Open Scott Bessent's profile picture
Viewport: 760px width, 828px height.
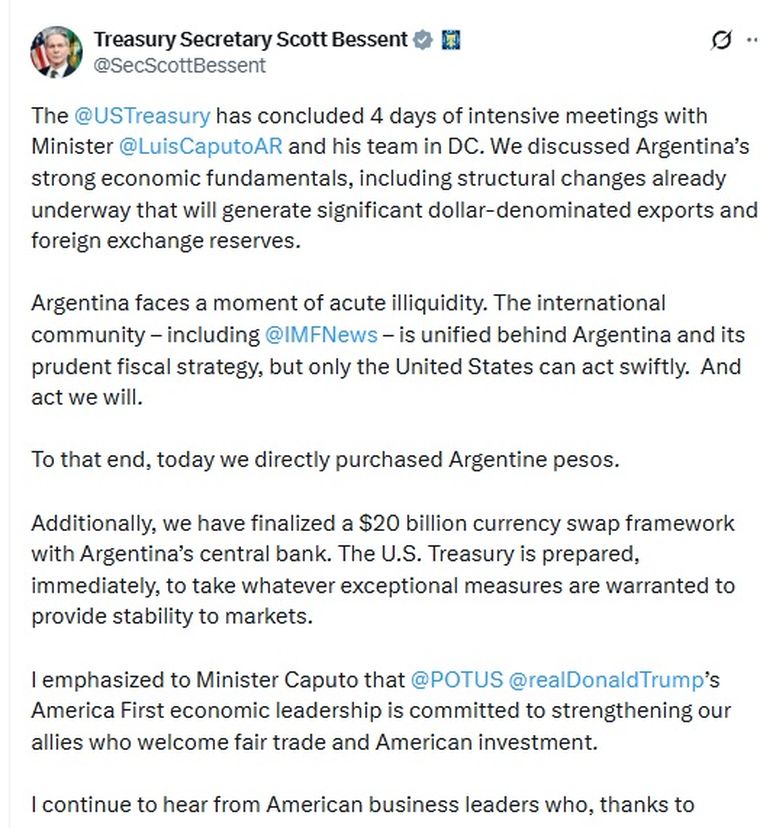point(56,52)
